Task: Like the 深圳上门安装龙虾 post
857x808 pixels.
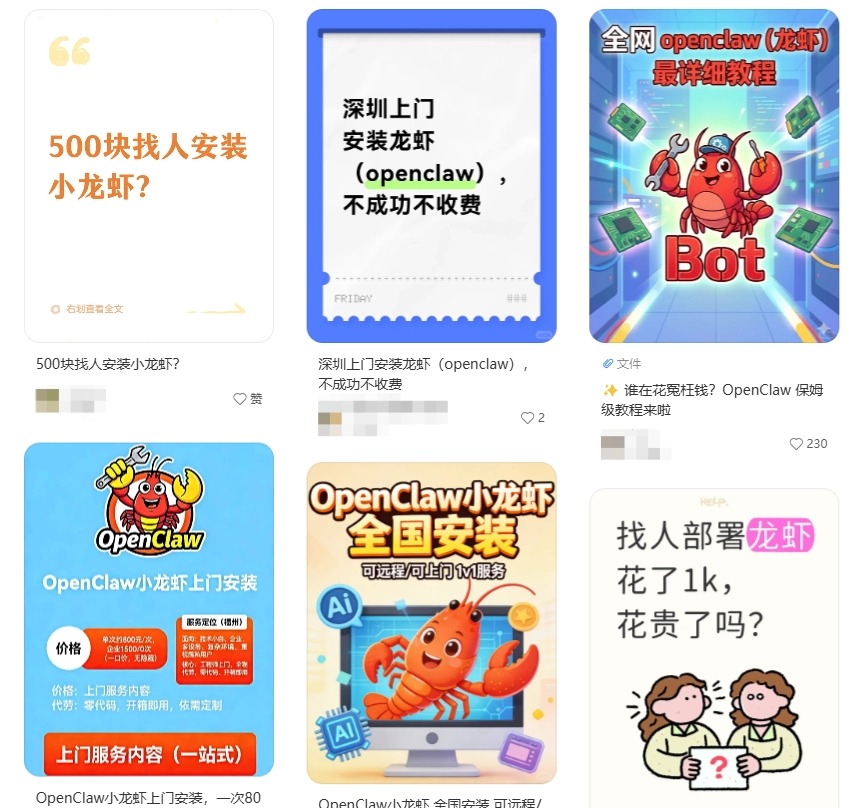Action: [x=527, y=418]
